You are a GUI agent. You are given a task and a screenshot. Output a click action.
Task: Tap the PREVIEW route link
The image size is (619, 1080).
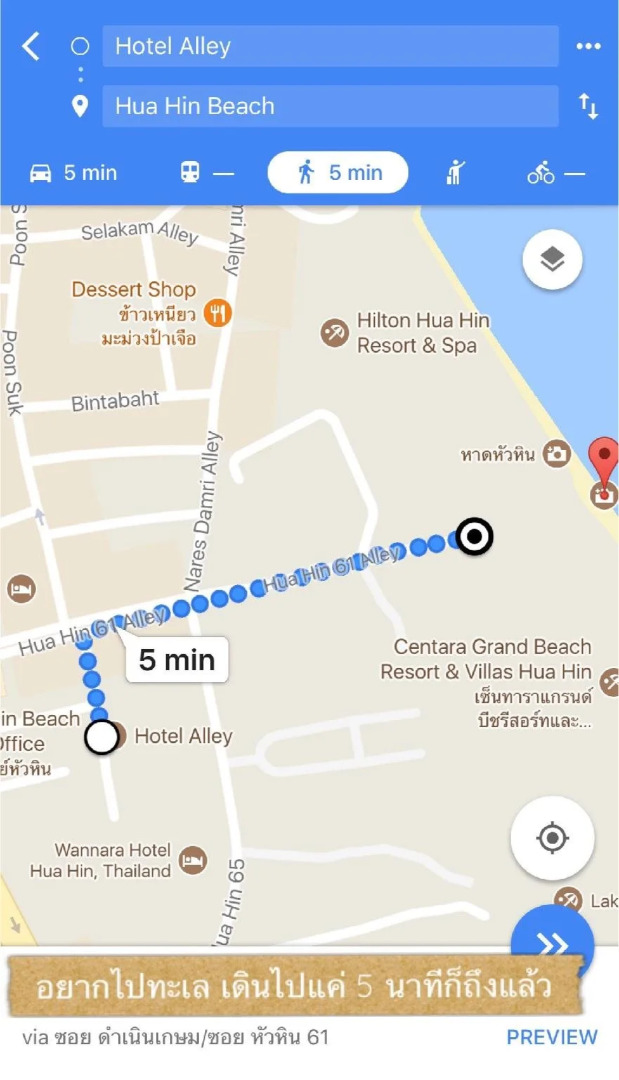[x=551, y=1037]
